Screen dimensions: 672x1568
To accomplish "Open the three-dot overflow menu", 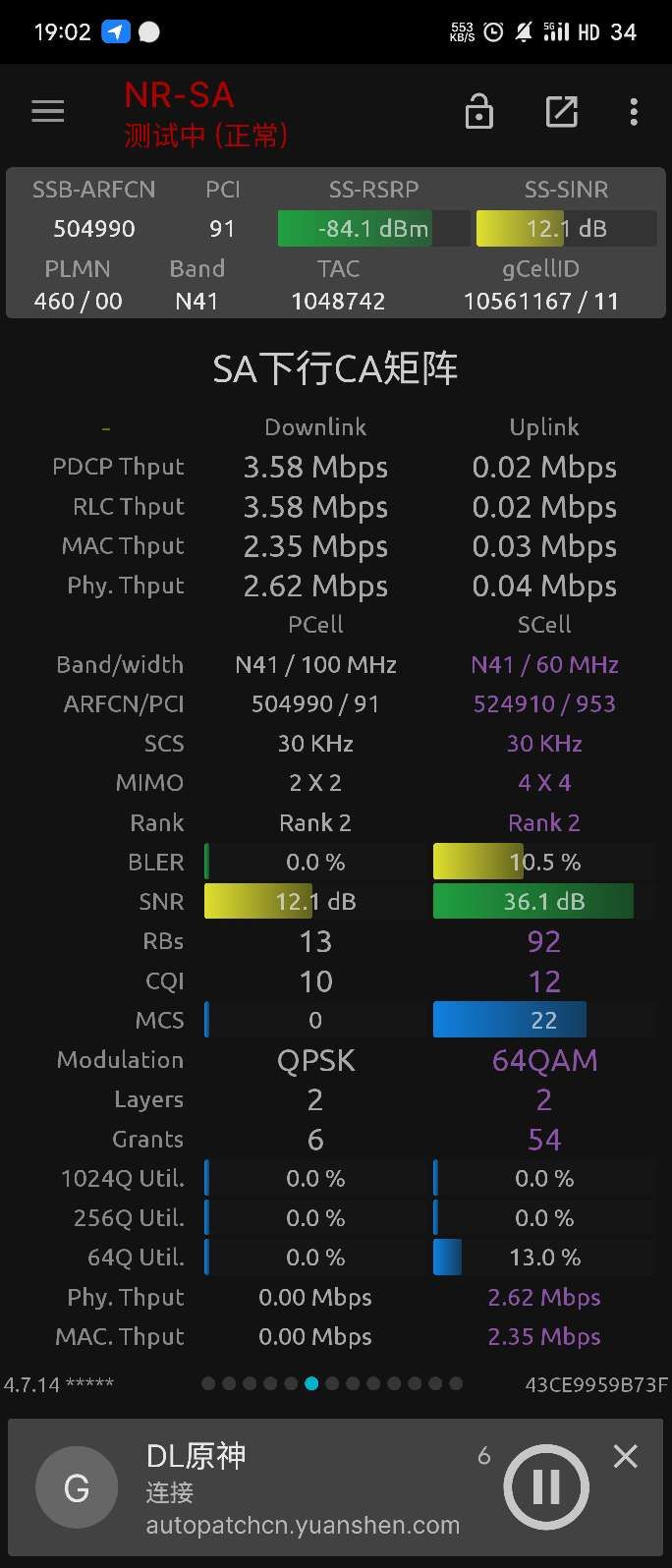I will [x=634, y=112].
